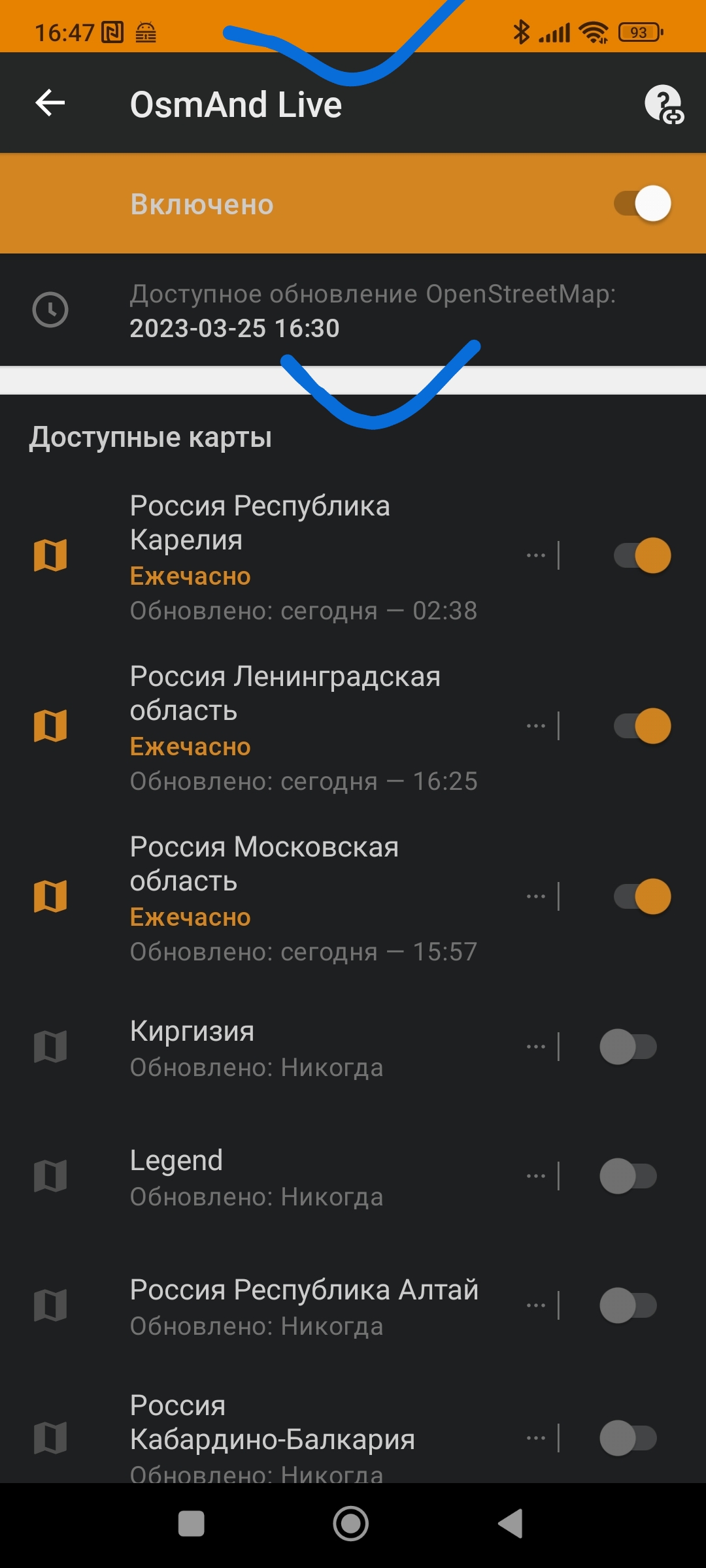Viewport: 706px width, 1568px height.
Task: Select the Ежечасно label under Россия Республика Карелия
Action: [190, 576]
